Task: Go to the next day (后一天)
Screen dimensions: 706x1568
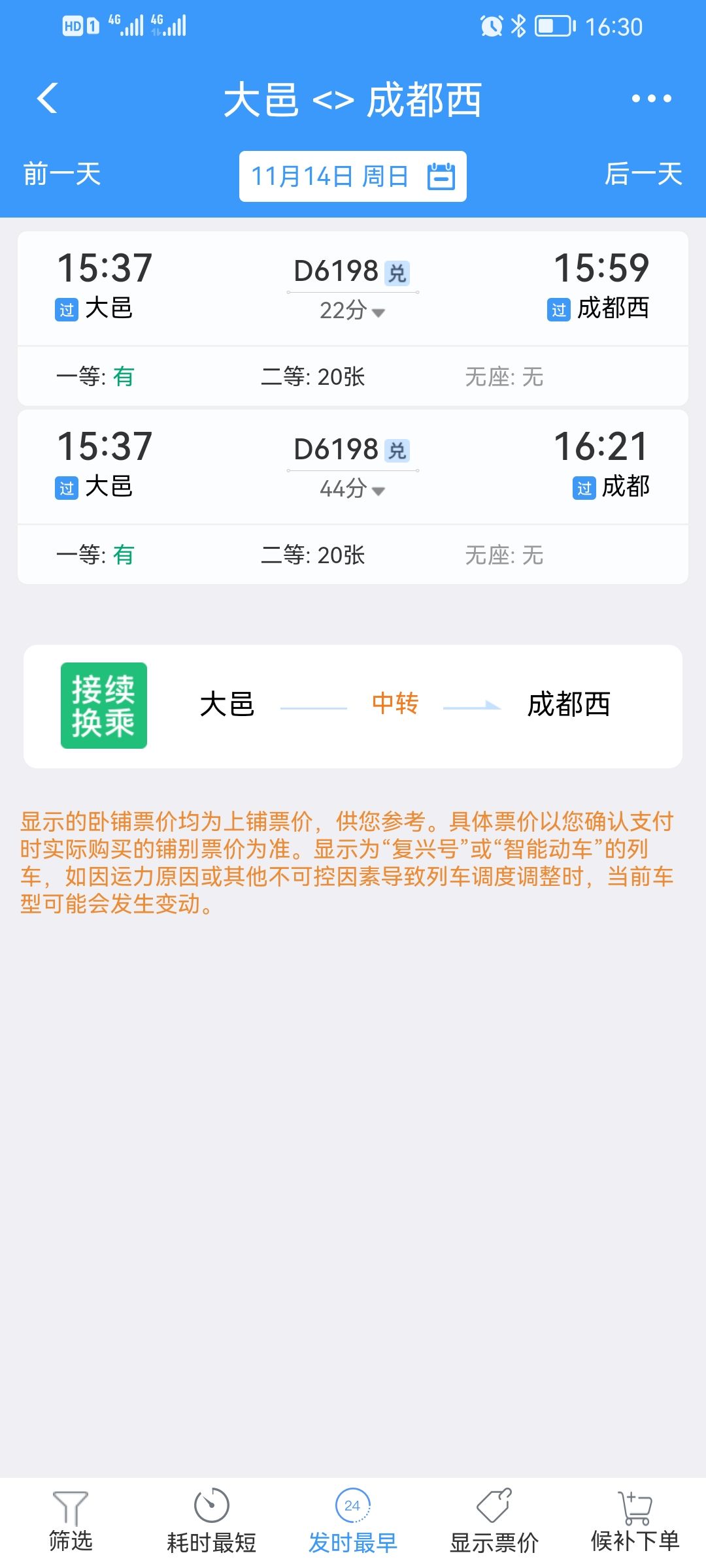Action: coord(643,174)
